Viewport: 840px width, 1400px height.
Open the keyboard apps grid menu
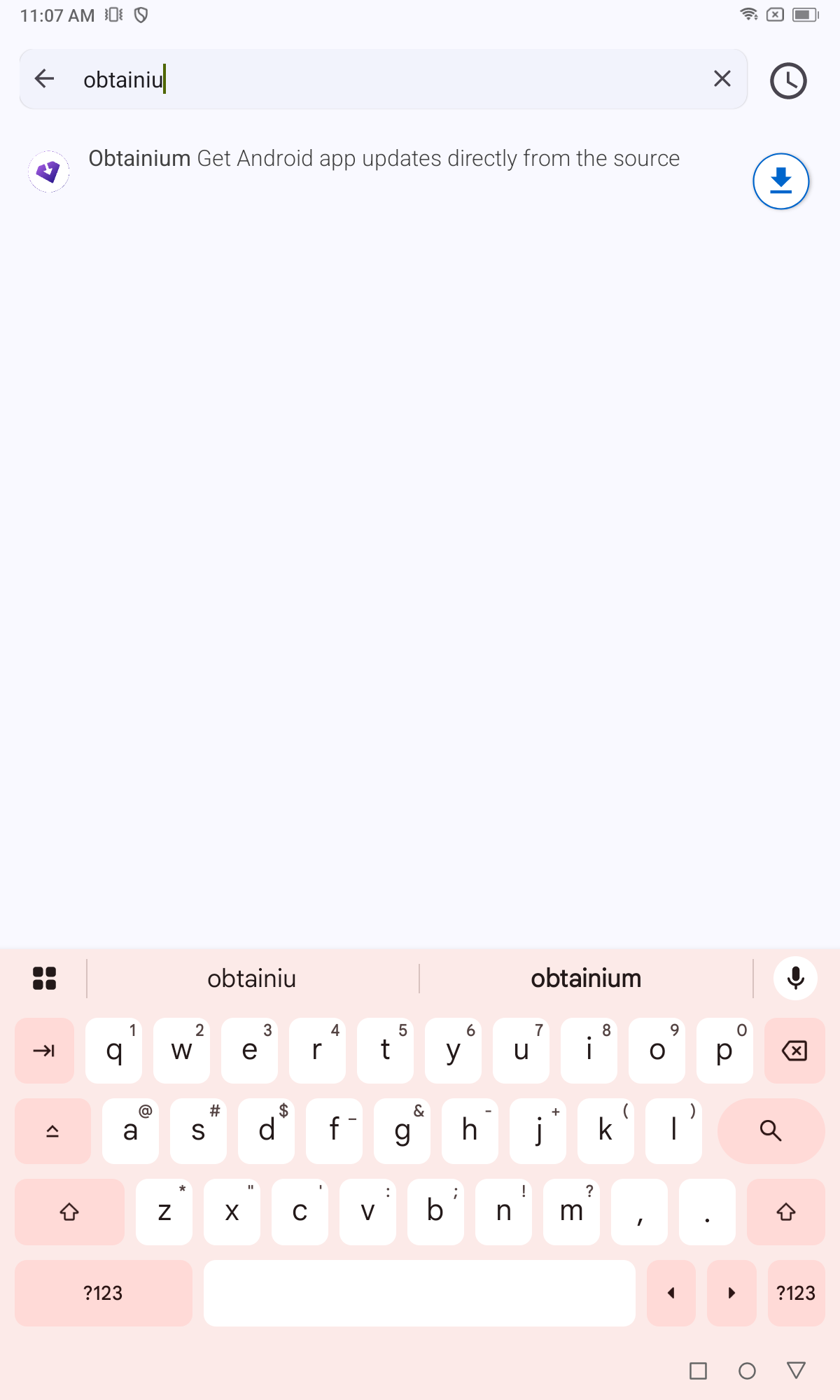tap(45, 978)
